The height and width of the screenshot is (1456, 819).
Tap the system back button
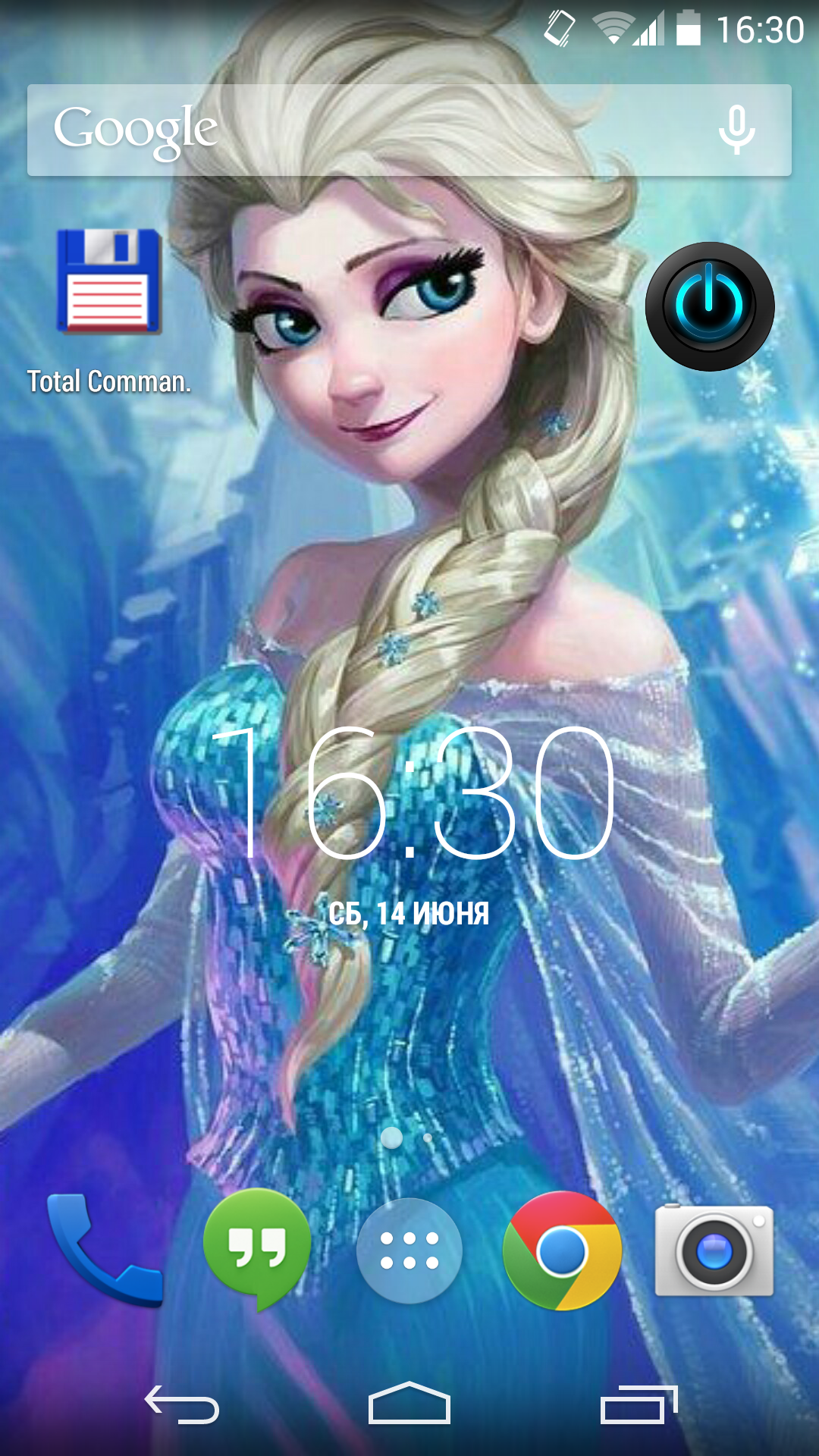click(x=182, y=1404)
